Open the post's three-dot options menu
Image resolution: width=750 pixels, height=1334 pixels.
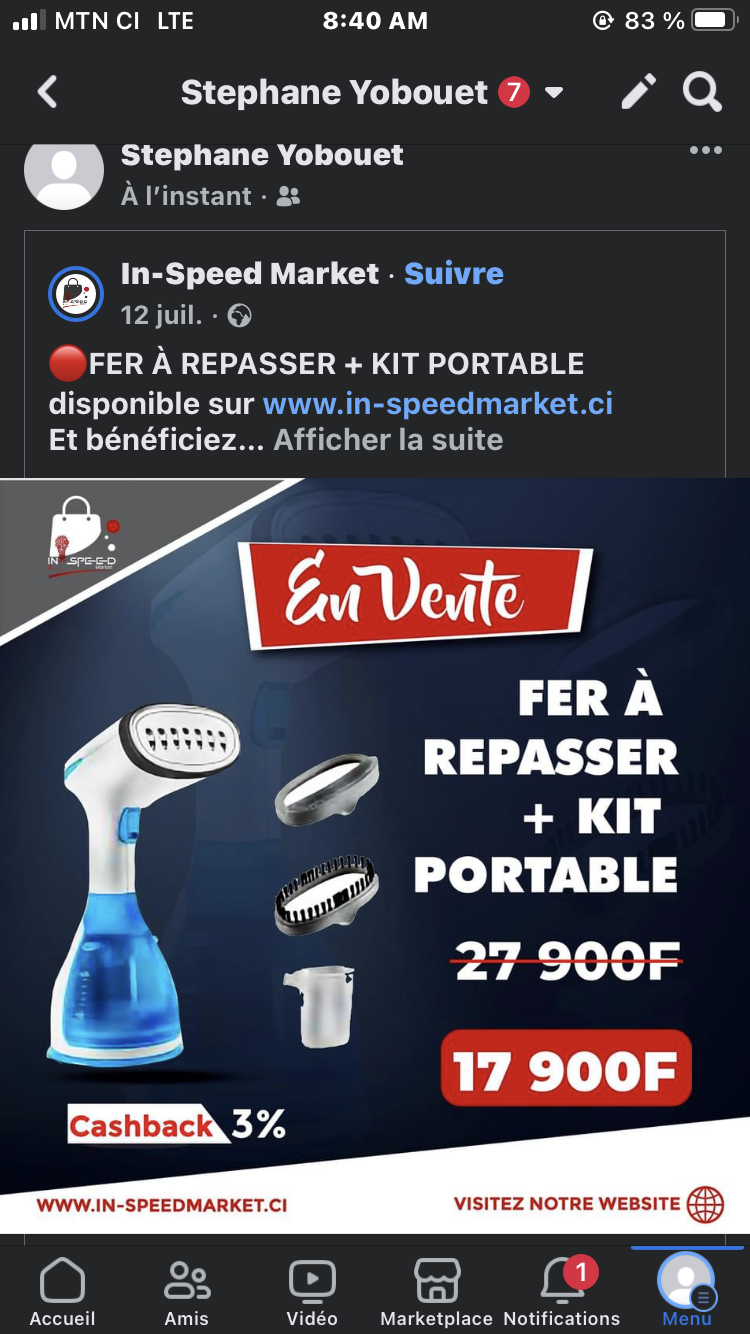click(705, 151)
